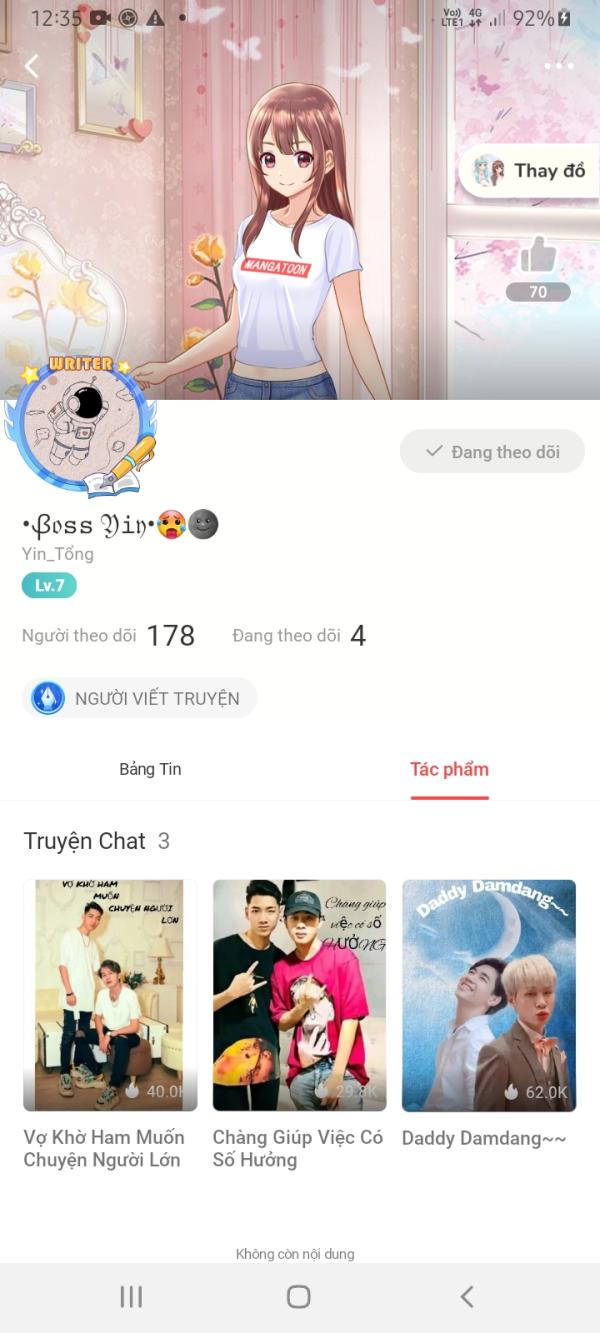Select the Tác phẩm tab
Screen dimensions: 600x1333
pos(449,769)
